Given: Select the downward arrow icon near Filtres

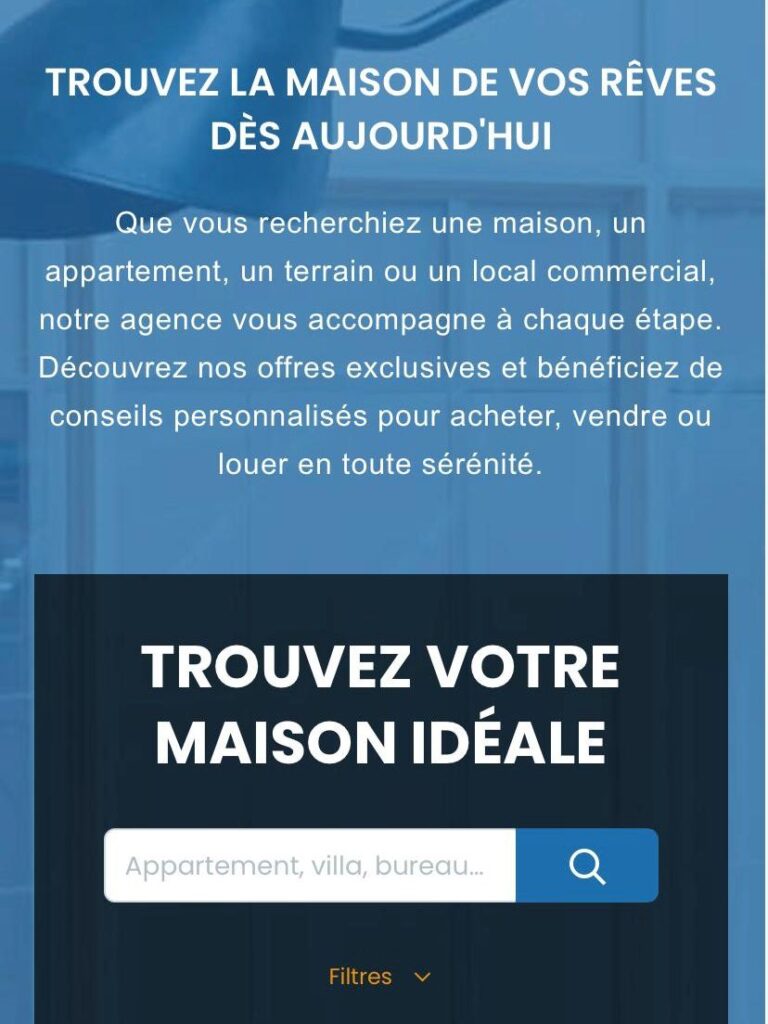Looking at the screenshot, I should 422,977.
